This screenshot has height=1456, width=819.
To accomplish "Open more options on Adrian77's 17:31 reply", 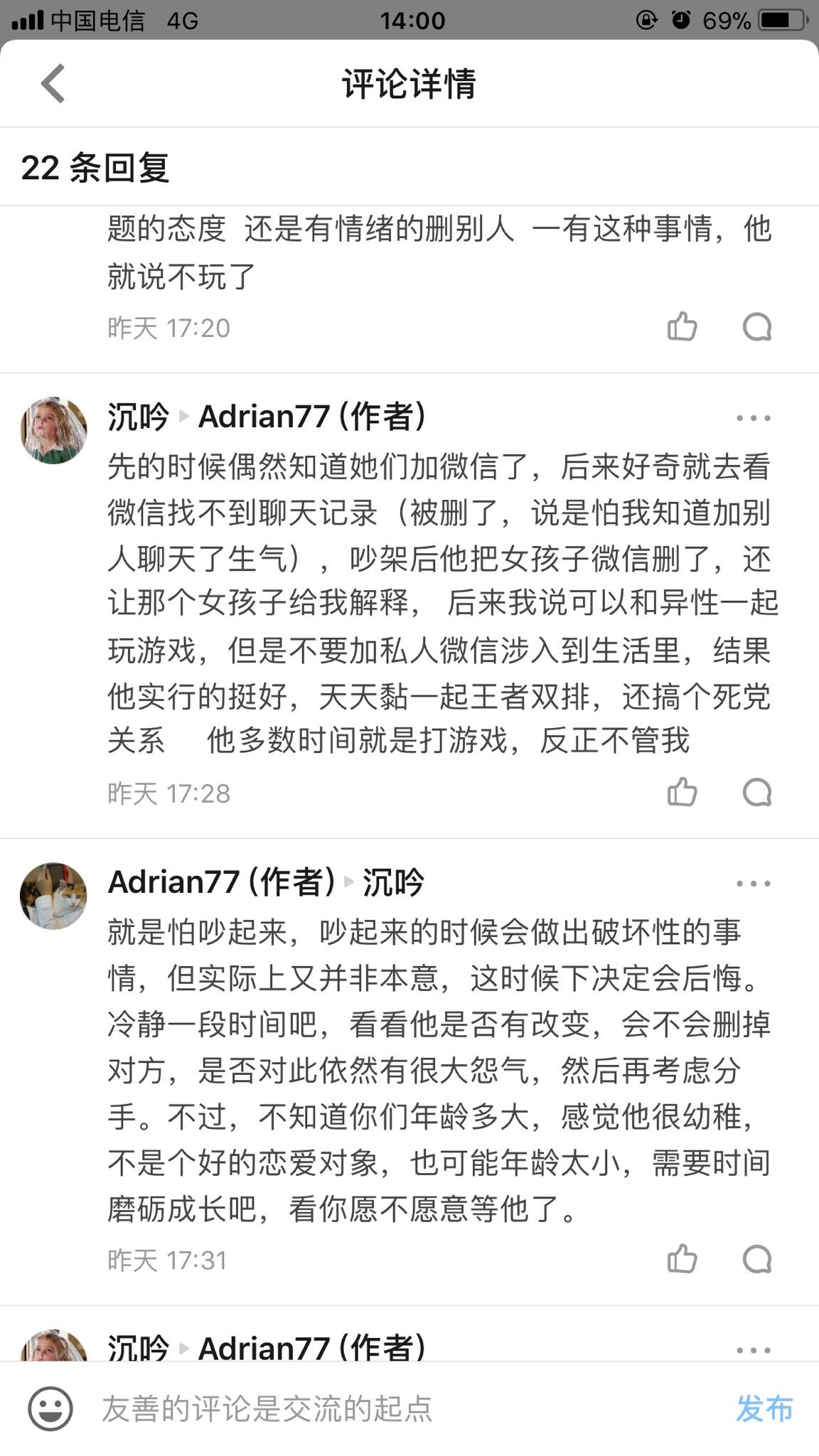I will 753,884.
